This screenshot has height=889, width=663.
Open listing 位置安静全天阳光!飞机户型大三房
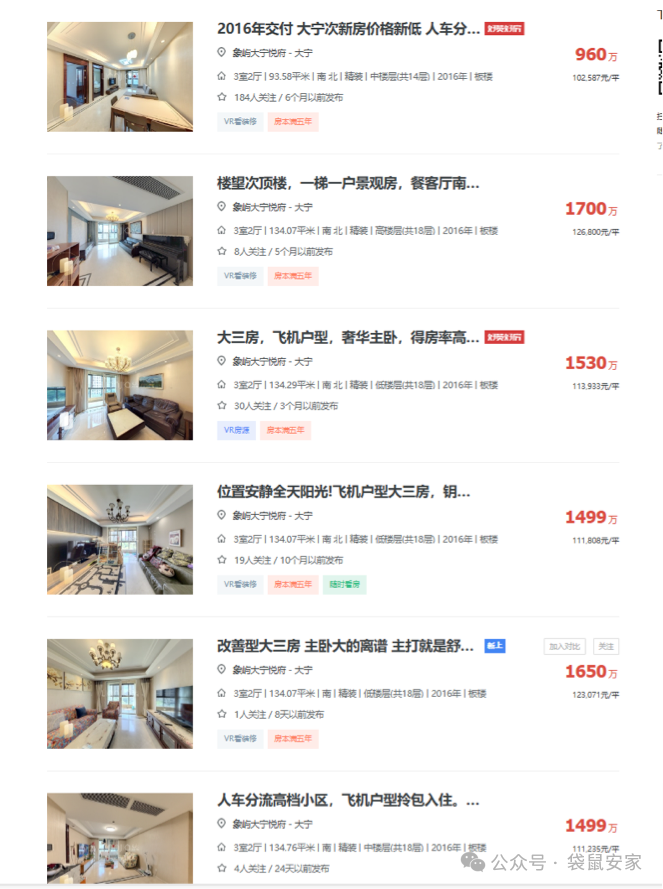[x=343, y=491]
